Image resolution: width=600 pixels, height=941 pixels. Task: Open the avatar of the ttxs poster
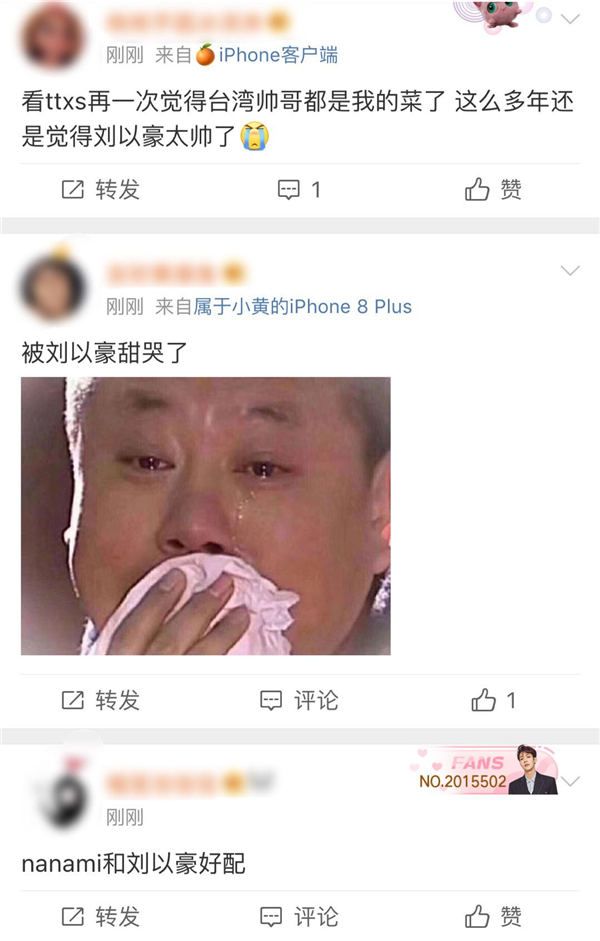(x=51, y=37)
